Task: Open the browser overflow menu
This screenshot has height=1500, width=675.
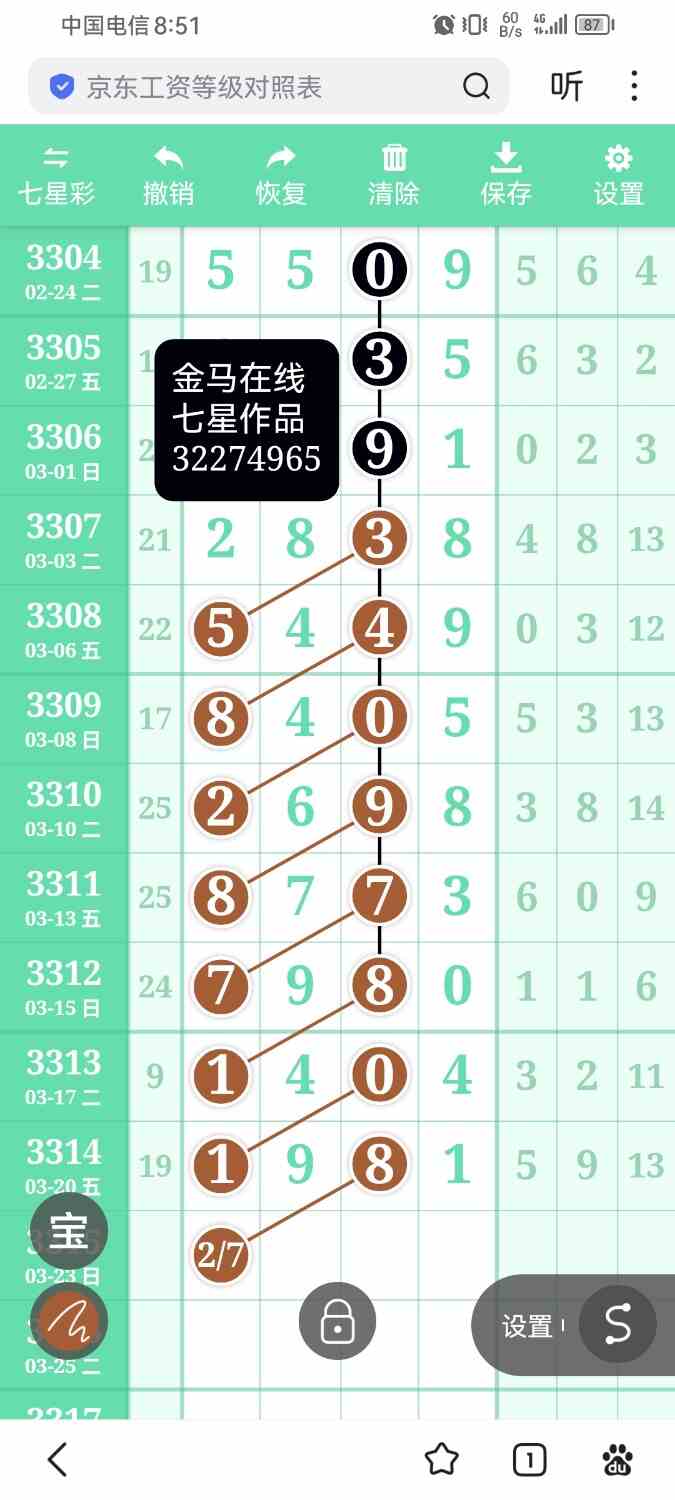Action: [x=634, y=87]
